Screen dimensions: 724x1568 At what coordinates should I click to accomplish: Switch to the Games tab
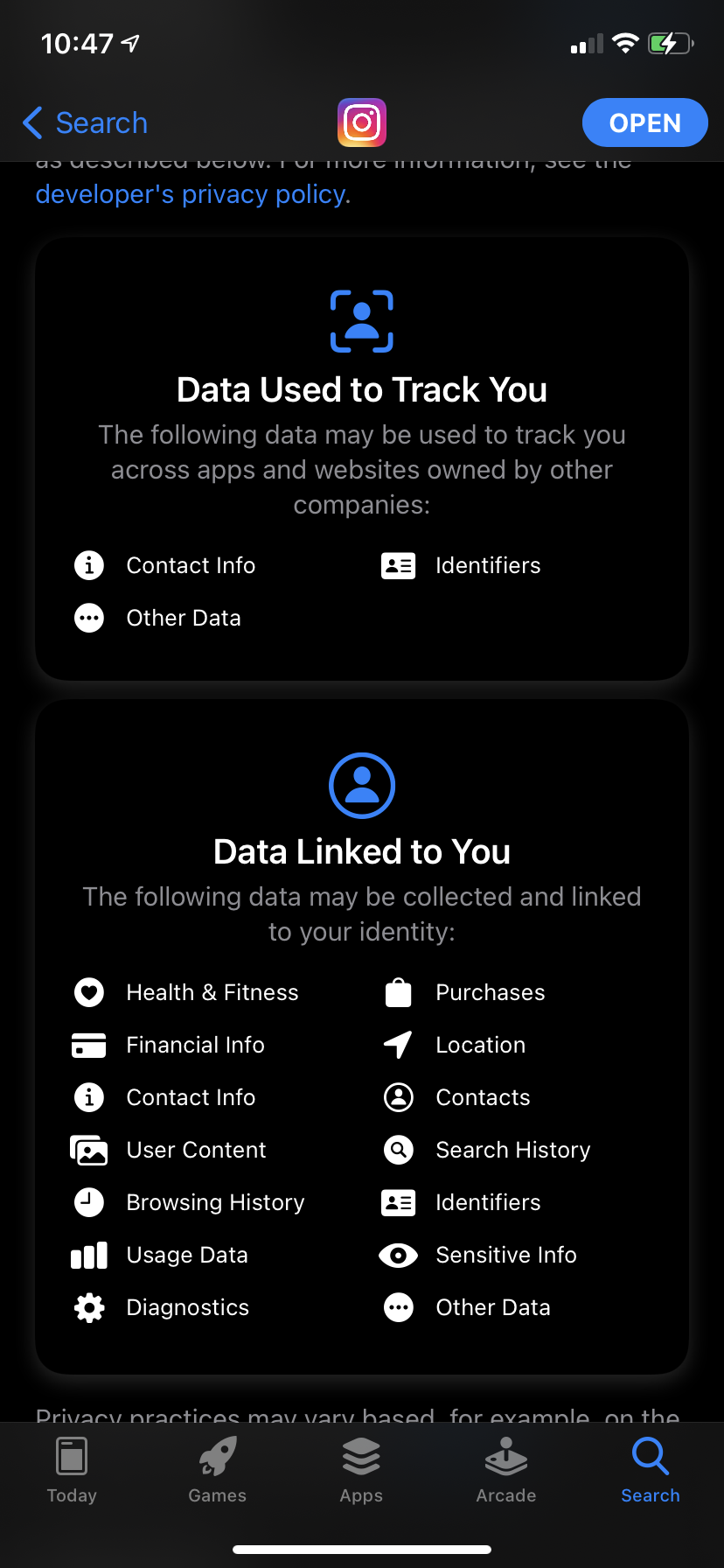[x=217, y=1470]
